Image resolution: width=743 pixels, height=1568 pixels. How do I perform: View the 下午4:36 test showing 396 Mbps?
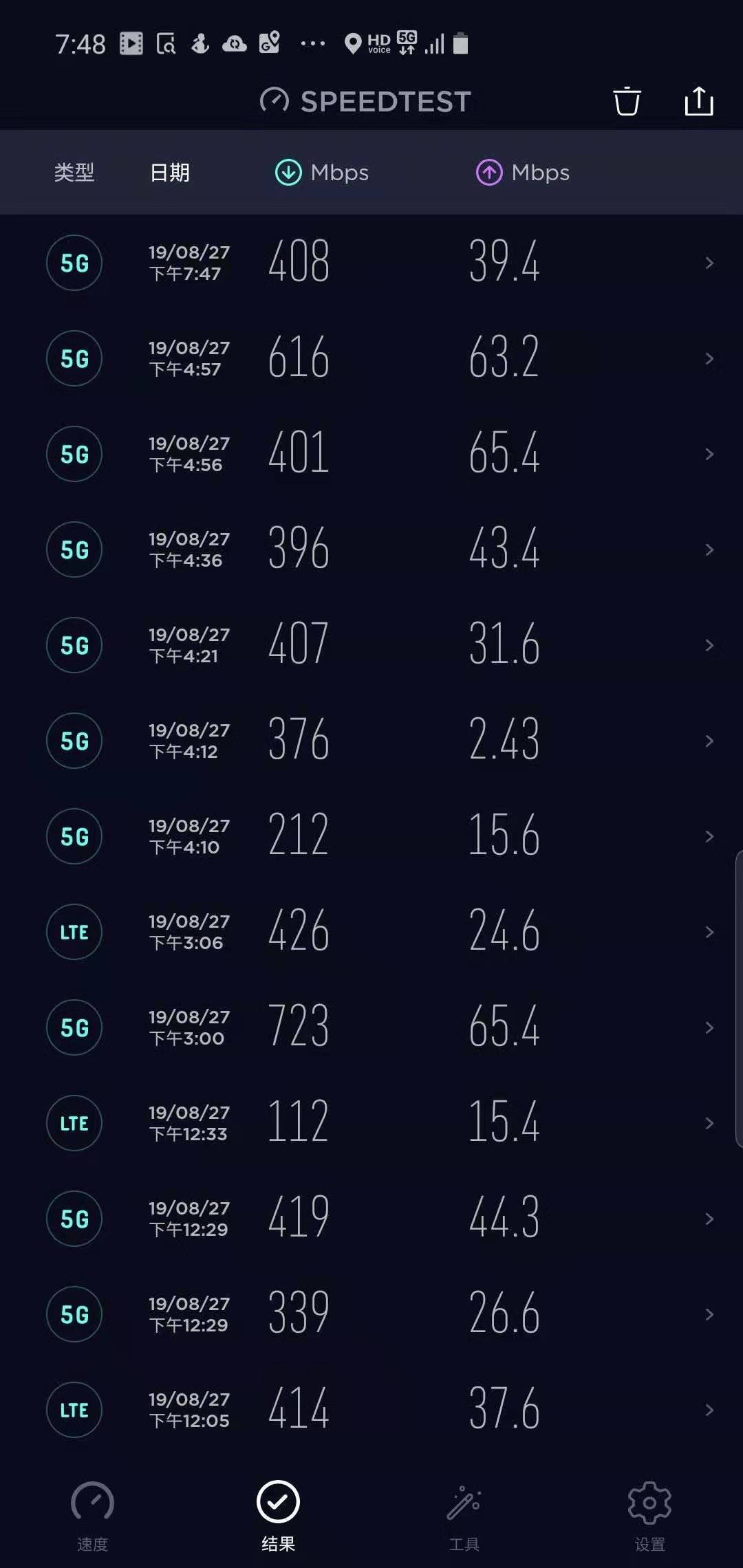point(371,549)
